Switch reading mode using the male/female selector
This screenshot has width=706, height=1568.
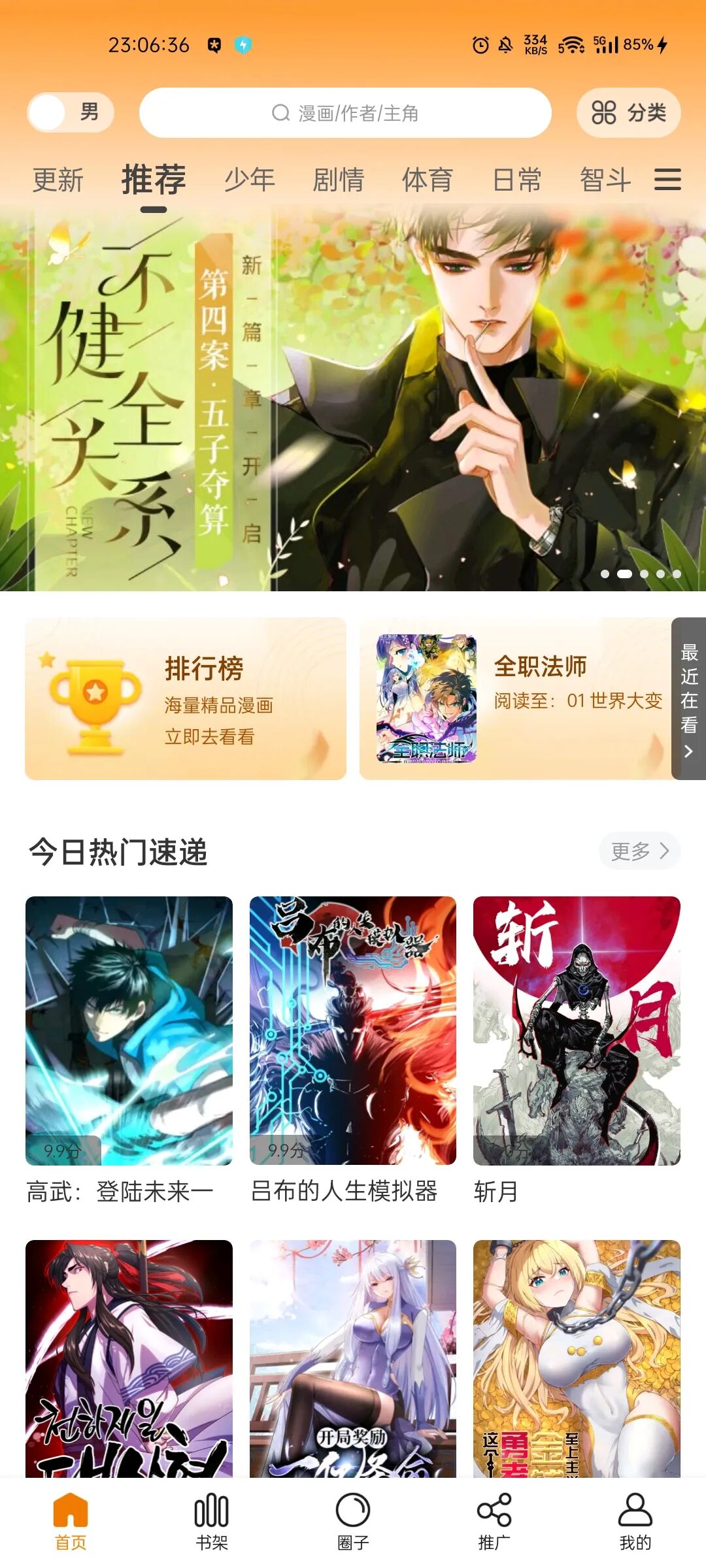coord(70,112)
